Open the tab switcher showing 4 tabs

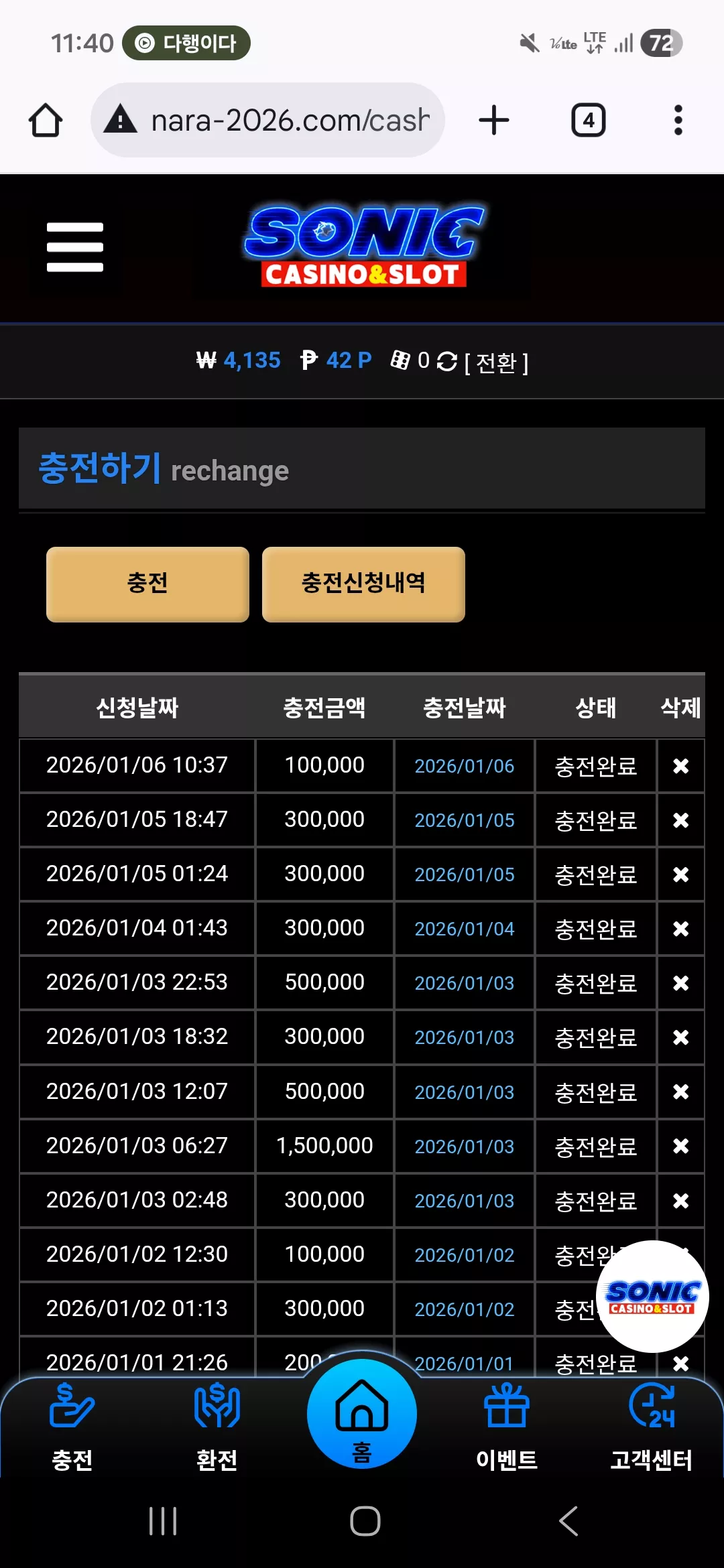click(589, 121)
